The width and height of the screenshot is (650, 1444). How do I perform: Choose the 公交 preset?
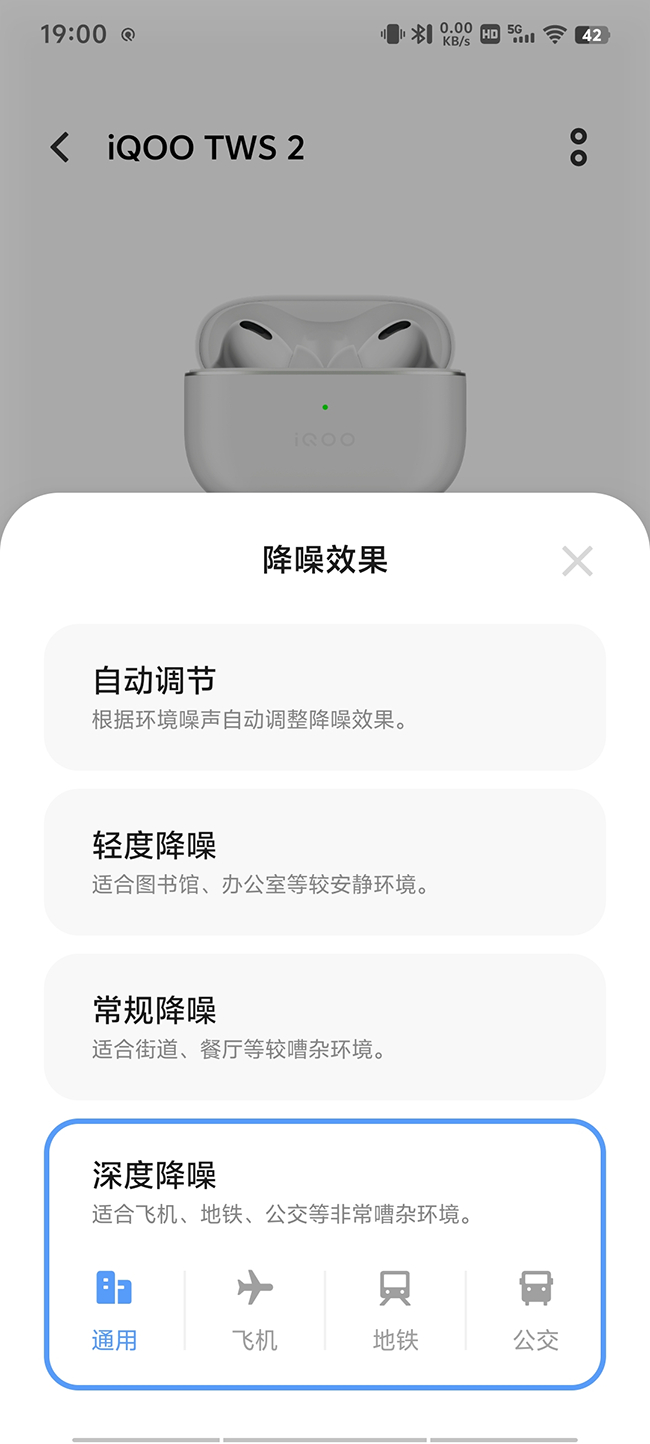(536, 1311)
